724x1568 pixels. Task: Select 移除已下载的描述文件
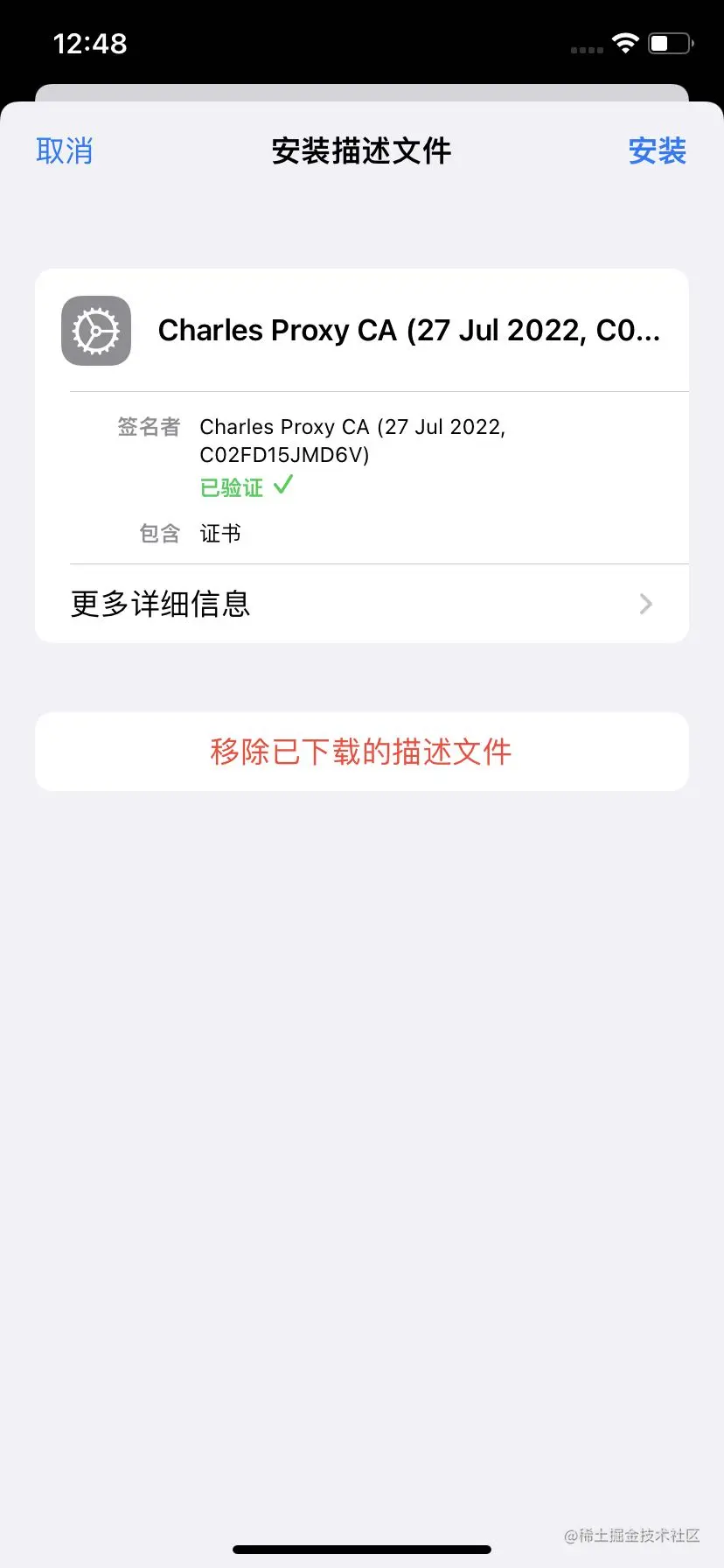click(x=361, y=752)
